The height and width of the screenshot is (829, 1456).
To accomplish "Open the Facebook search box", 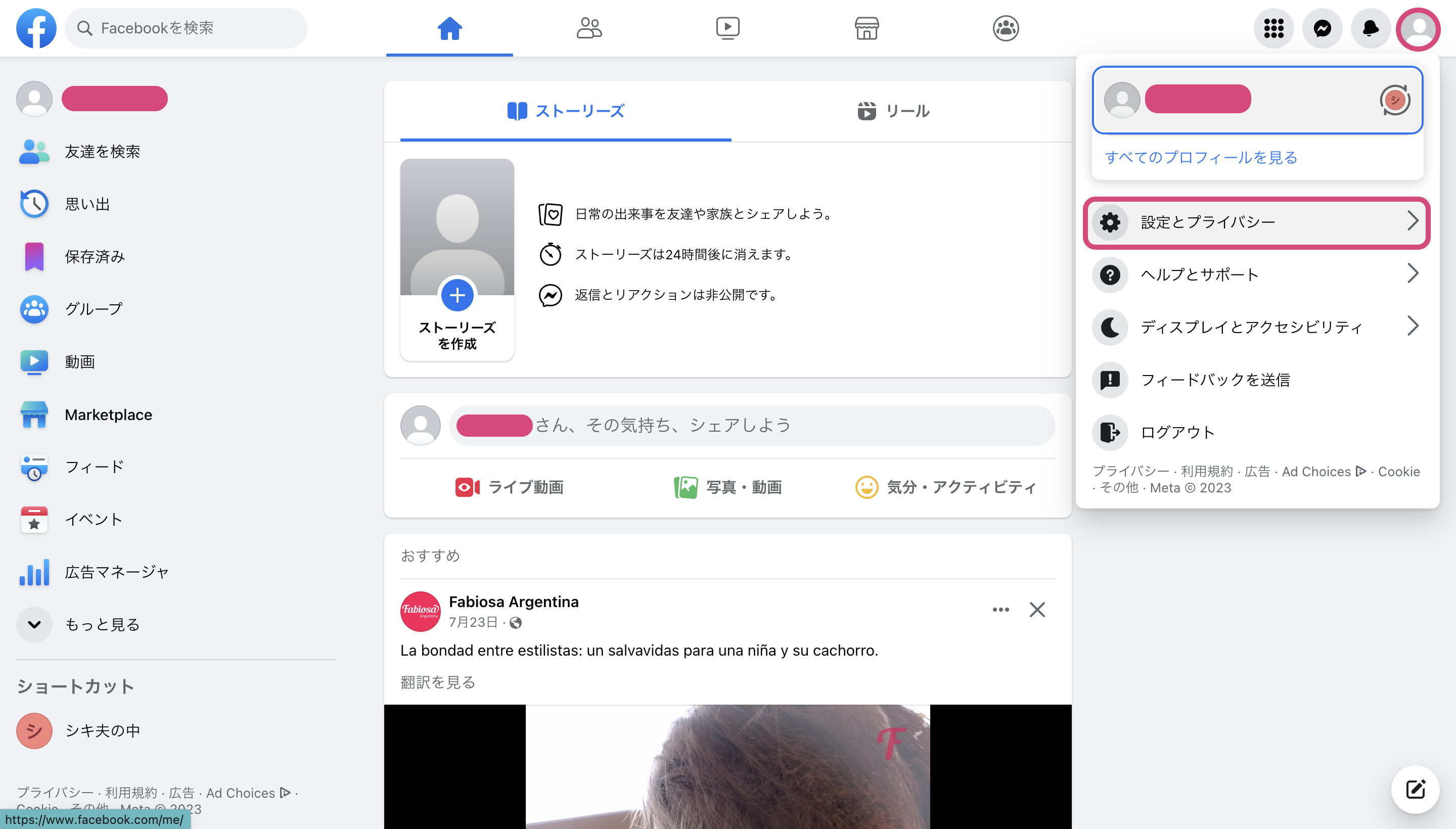I will click(x=186, y=28).
